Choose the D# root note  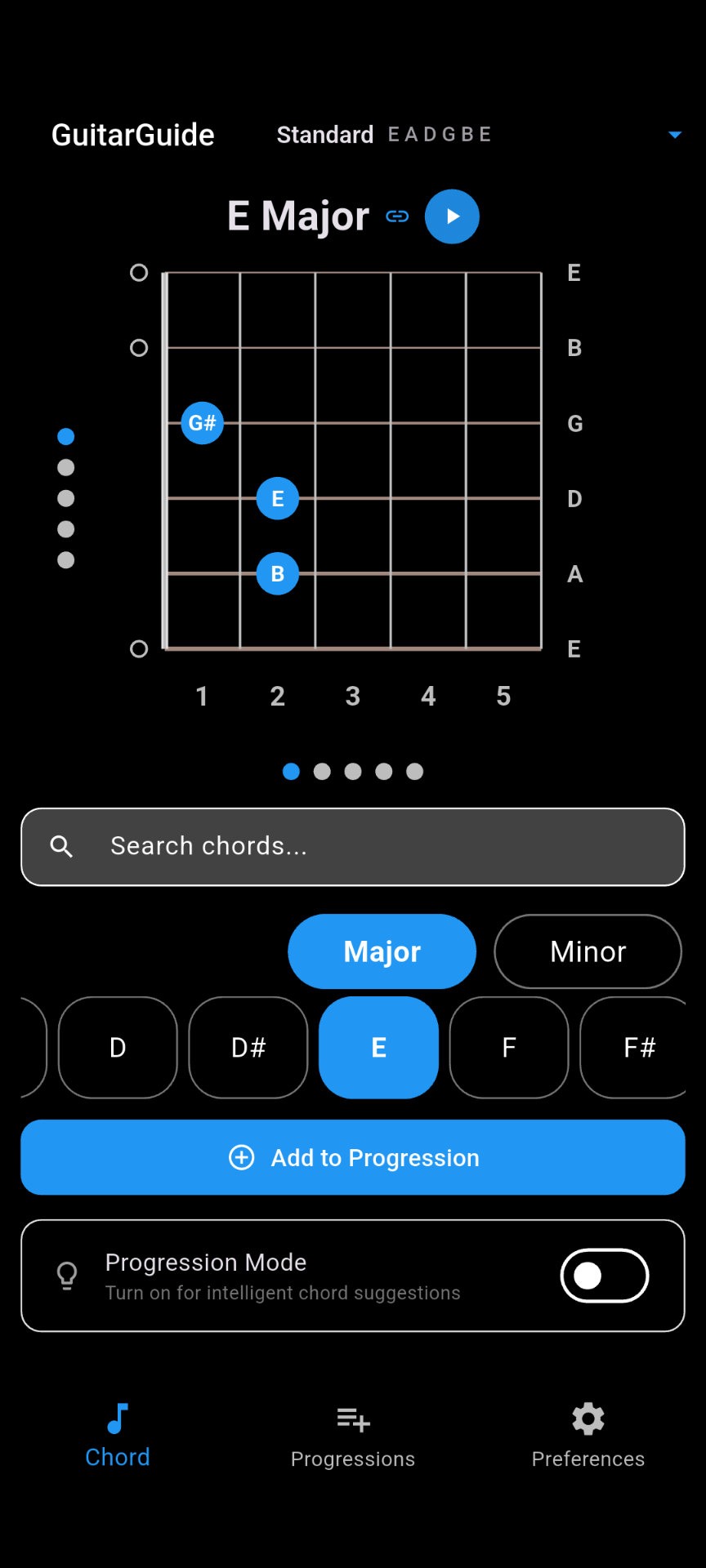coord(248,1048)
